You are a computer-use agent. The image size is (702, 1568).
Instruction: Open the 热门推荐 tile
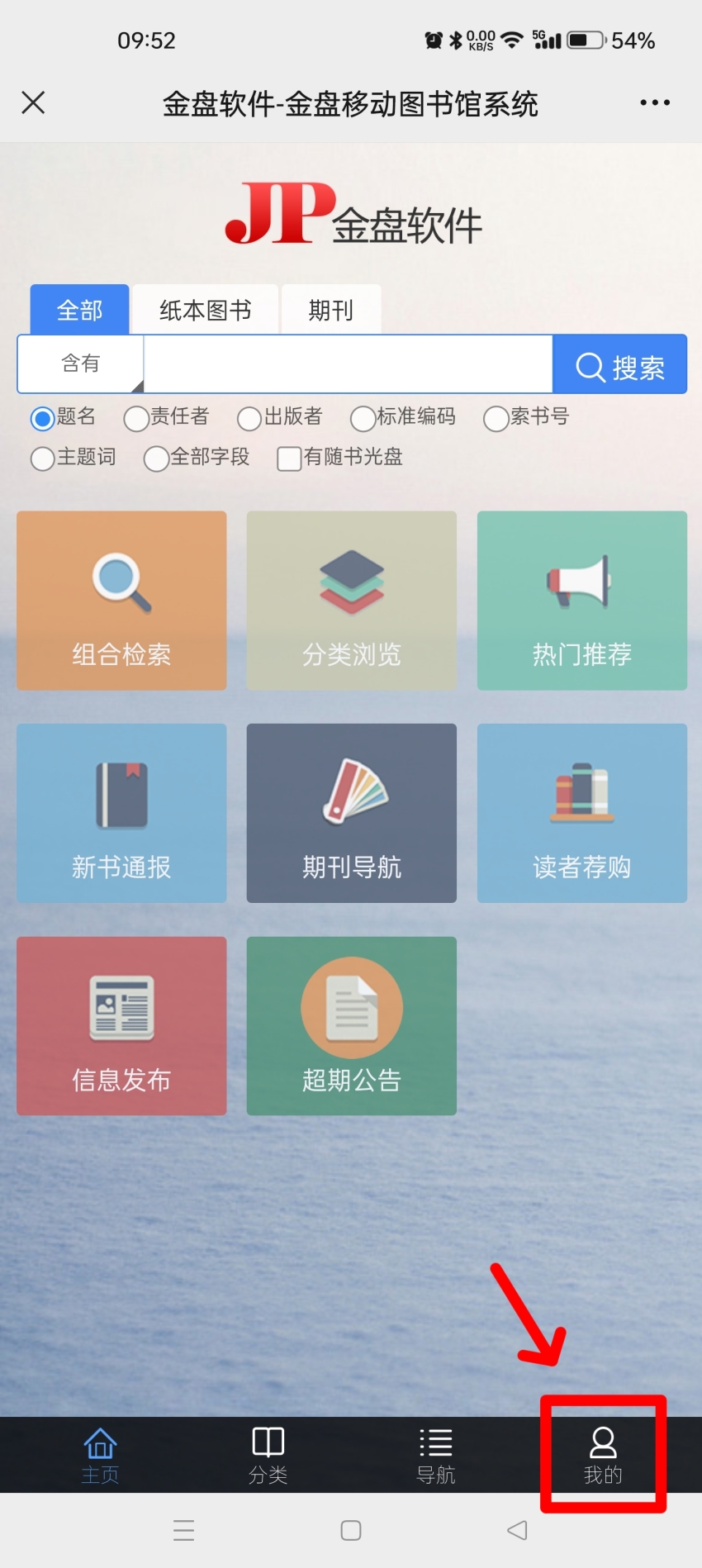581,601
